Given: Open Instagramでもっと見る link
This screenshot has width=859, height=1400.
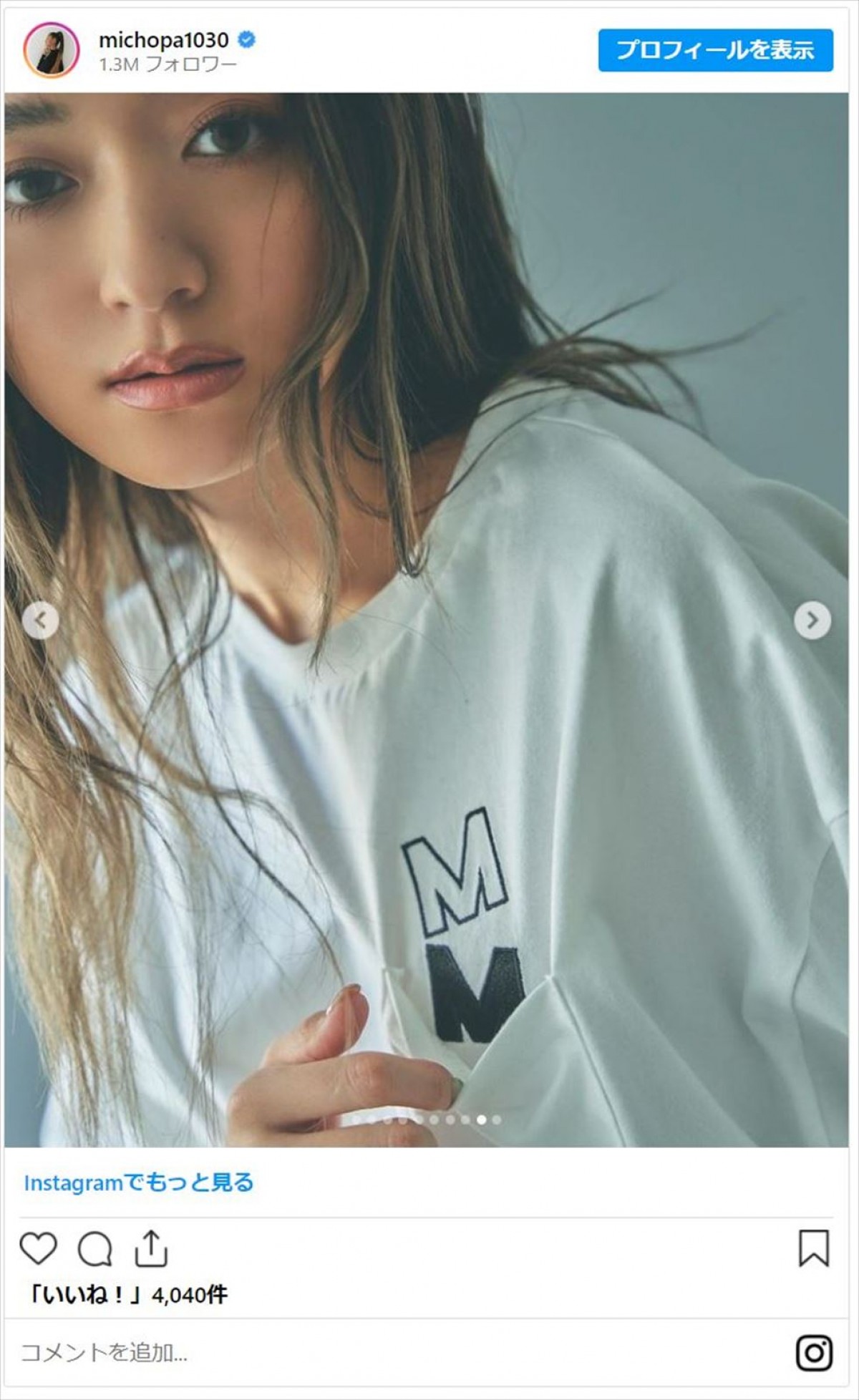Looking at the screenshot, I should [139, 1182].
